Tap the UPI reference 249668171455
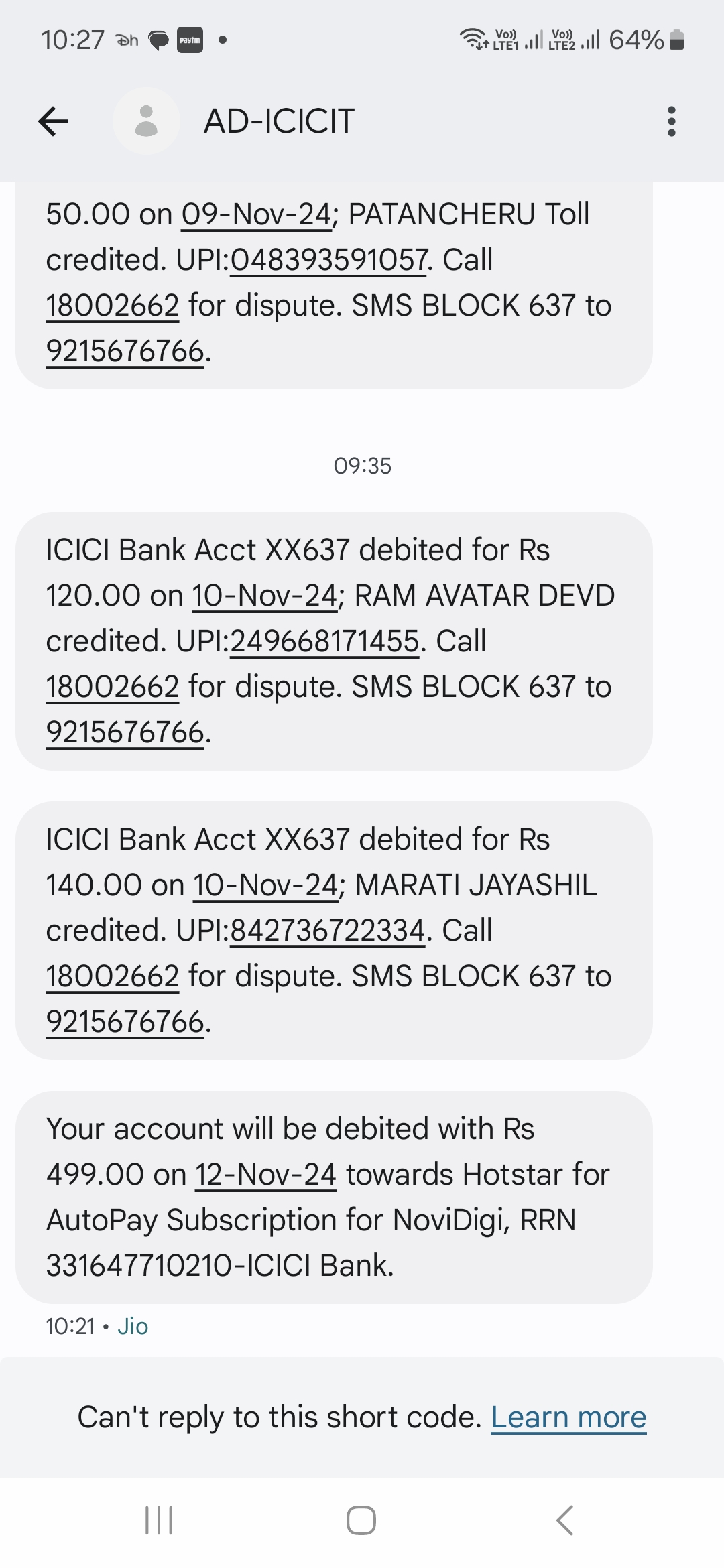This screenshot has height=1568, width=724. point(324,641)
